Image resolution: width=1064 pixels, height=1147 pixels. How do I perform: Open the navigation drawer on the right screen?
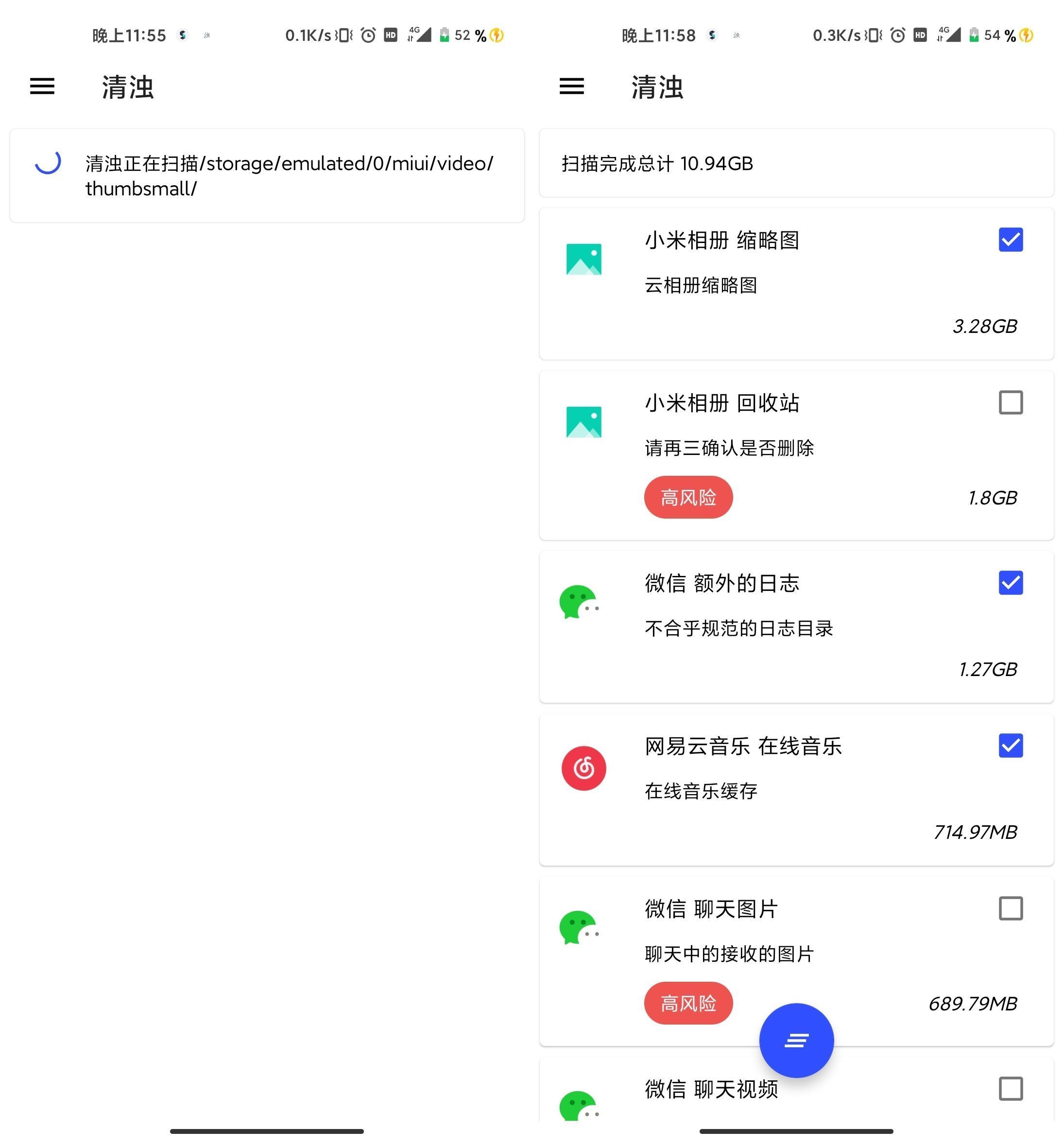pyautogui.click(x=571, y=87)
